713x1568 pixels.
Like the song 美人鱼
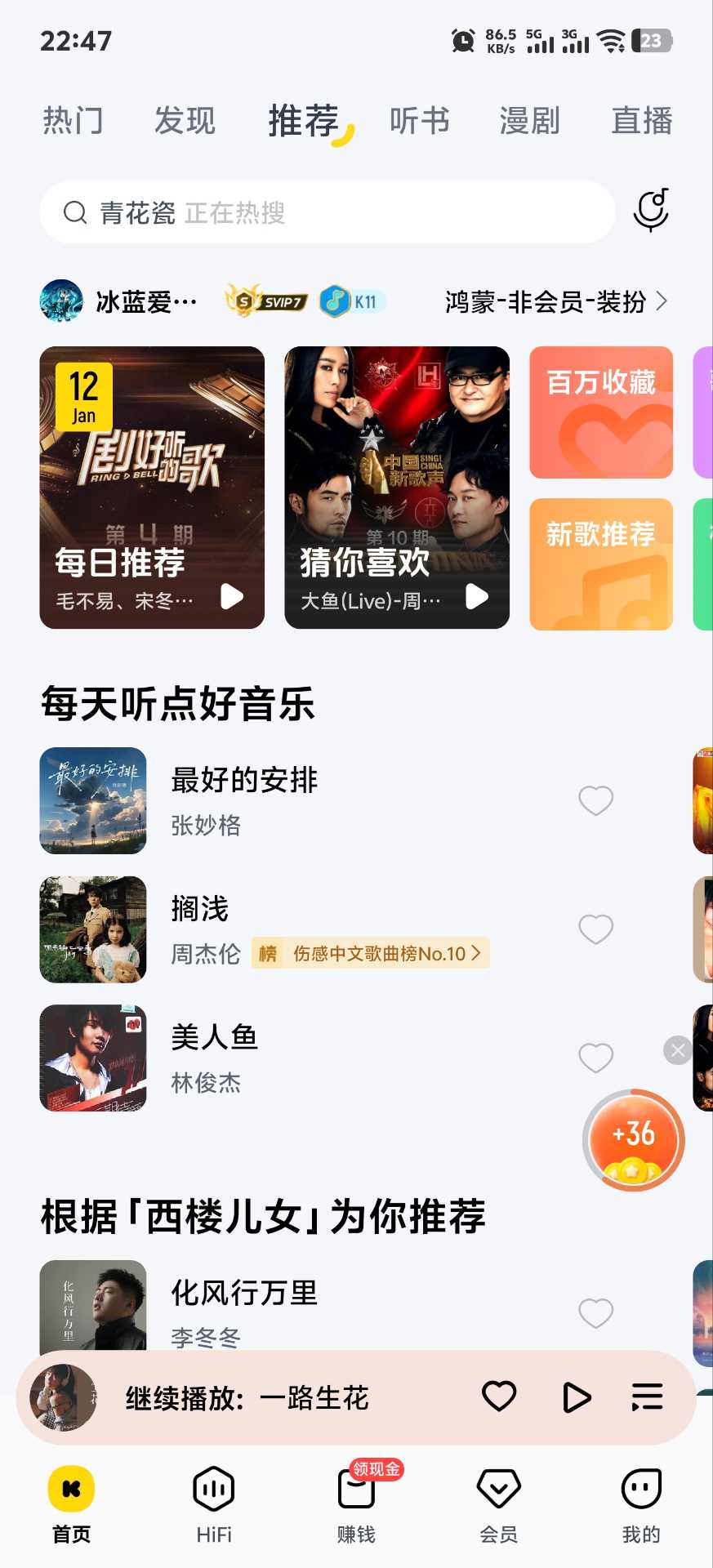tap(595, 1058)
